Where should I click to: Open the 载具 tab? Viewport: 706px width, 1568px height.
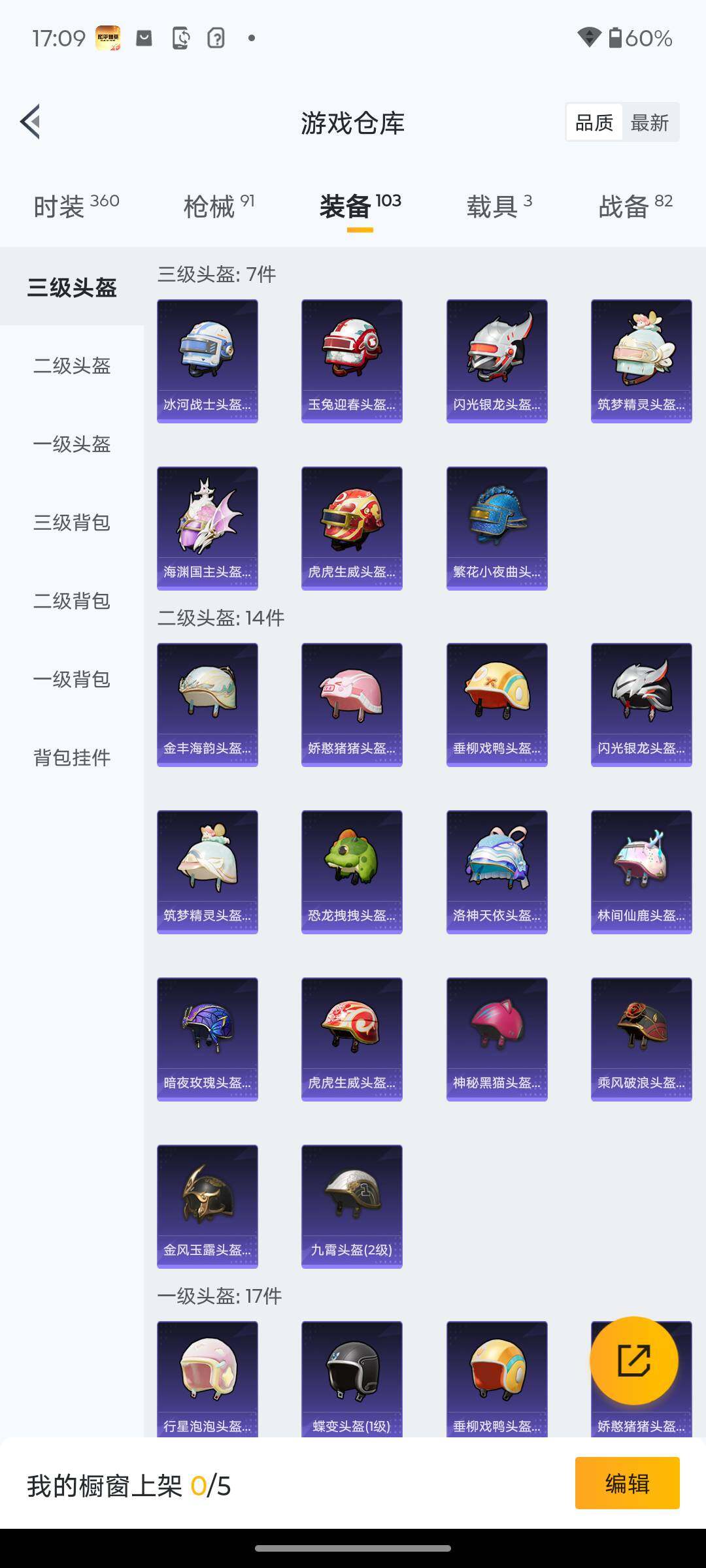(x=499, y=206)
